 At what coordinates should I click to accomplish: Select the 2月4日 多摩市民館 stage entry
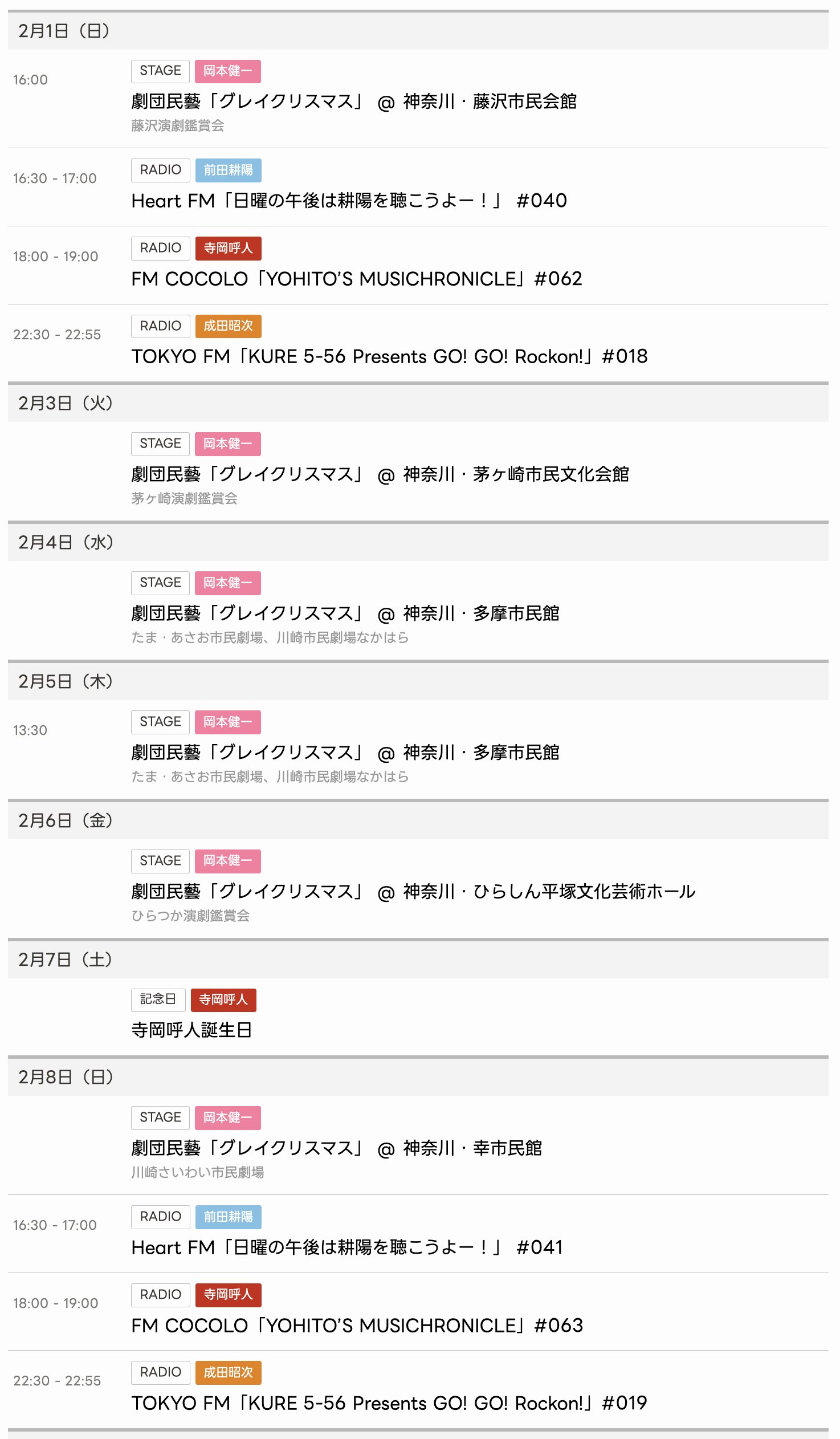345,613
